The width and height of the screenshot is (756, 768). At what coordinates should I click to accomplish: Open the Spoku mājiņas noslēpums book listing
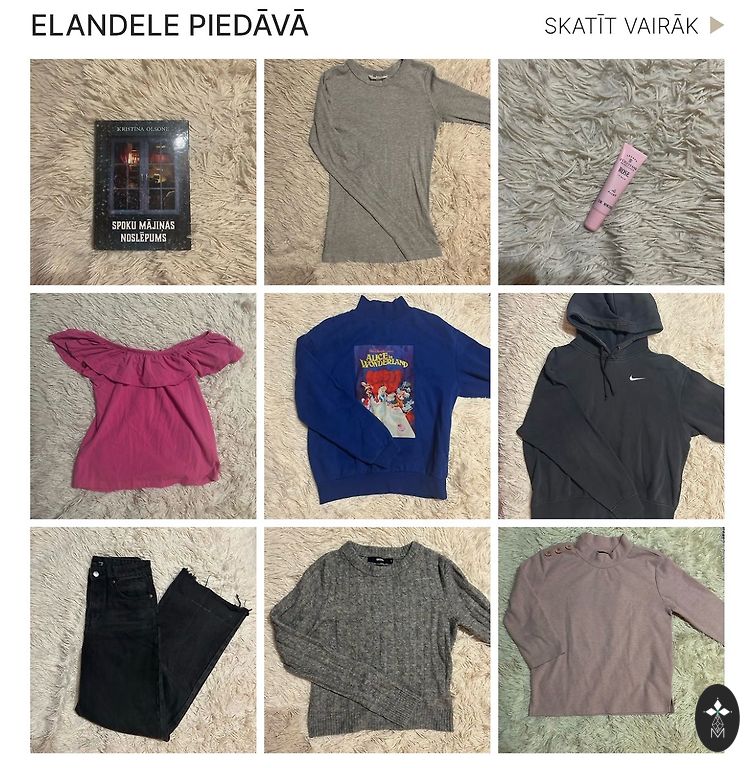[143, 172]
